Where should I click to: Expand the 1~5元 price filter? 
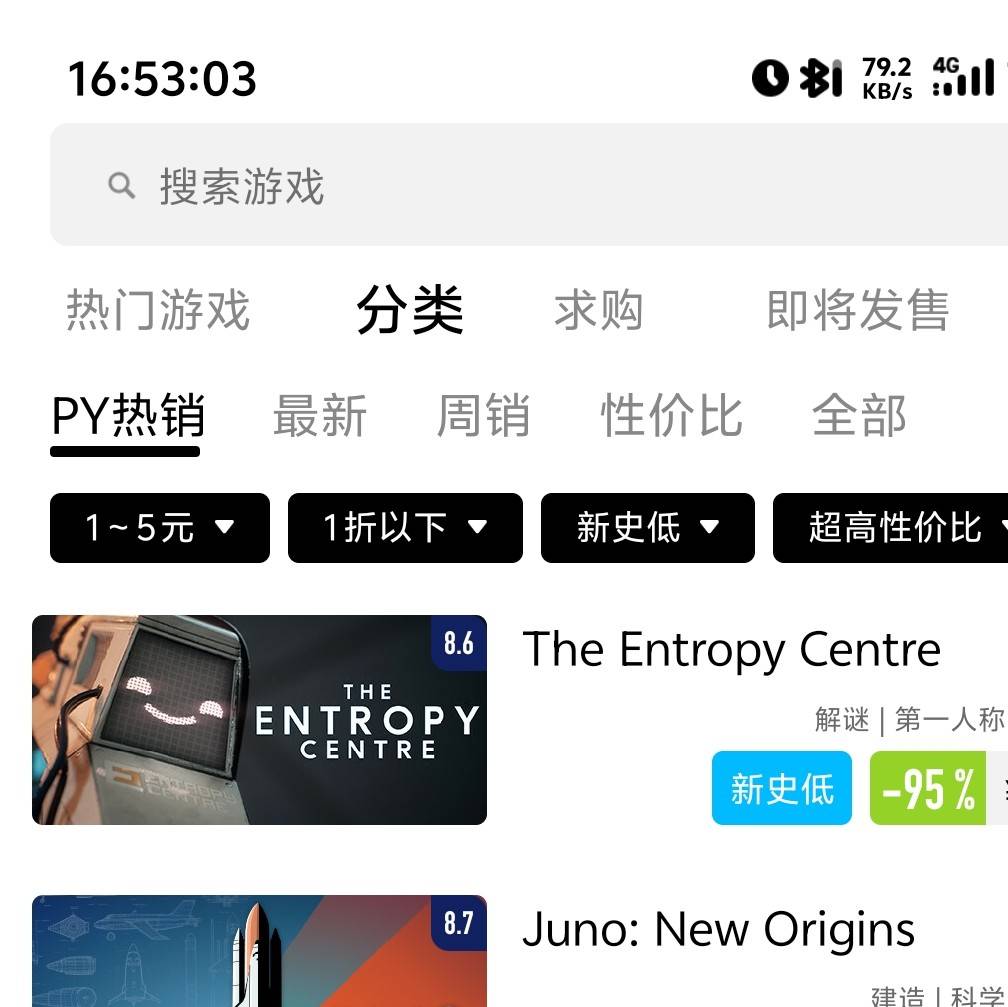pyautogui.click(x=160, y=527)
